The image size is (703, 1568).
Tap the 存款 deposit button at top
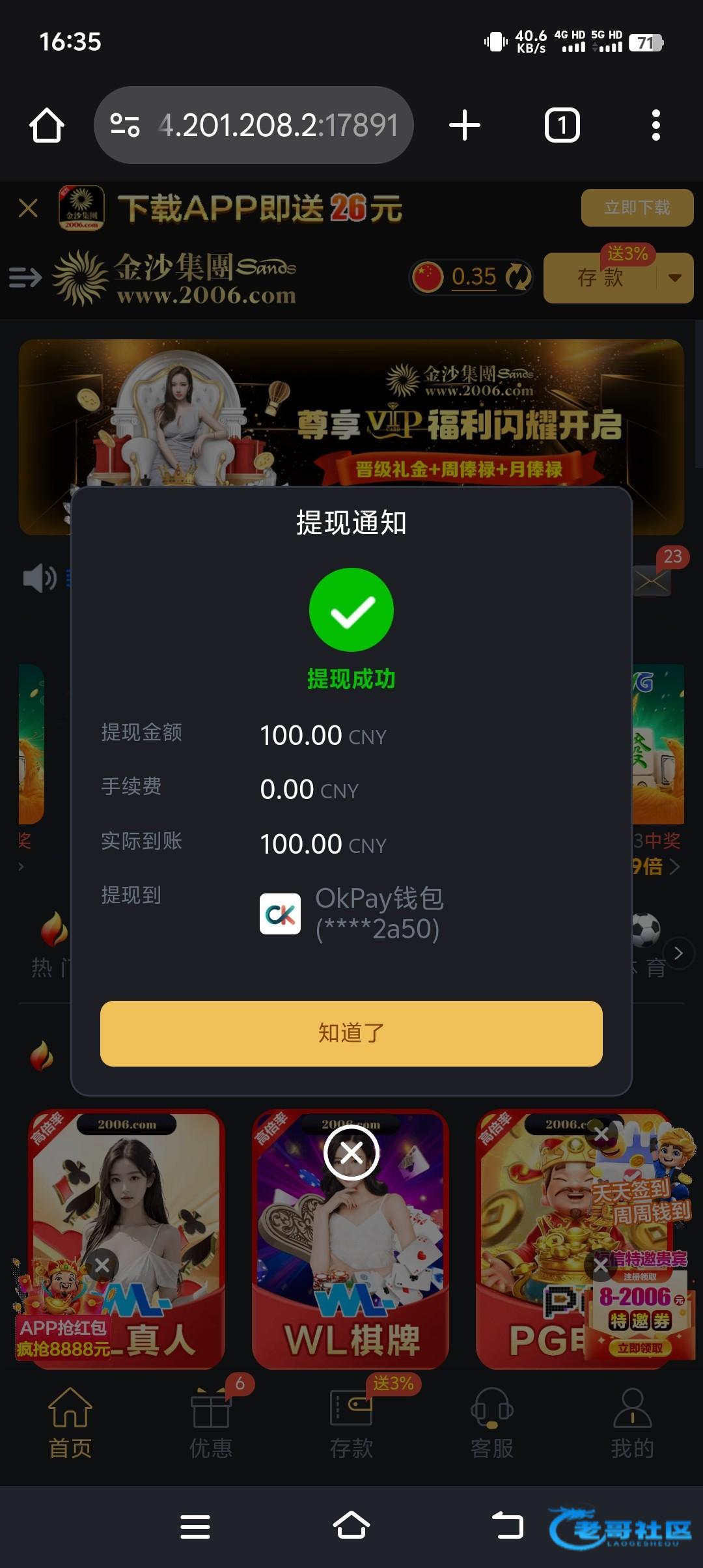[x=600, y=278]
